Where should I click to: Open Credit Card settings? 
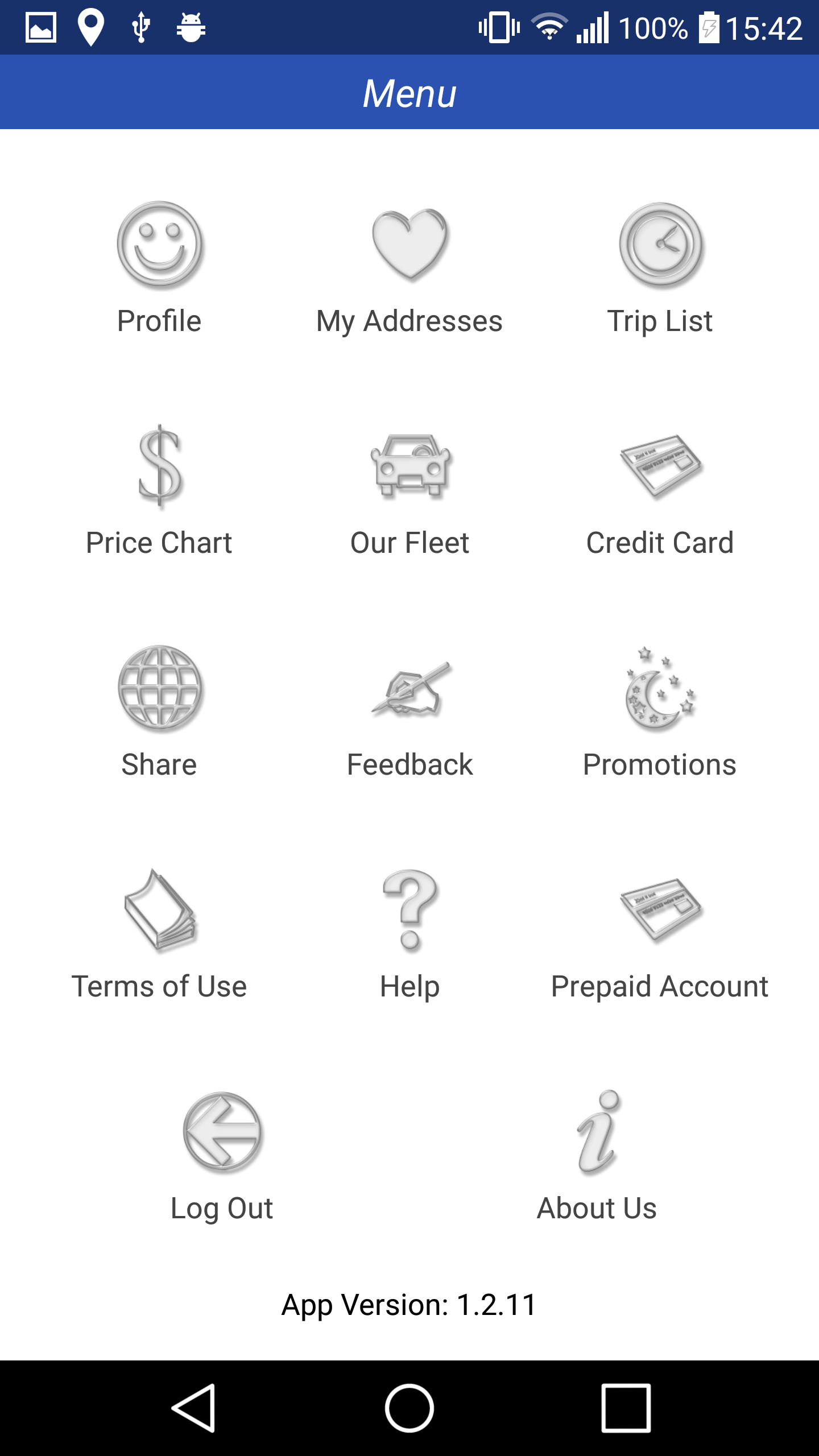(x=660, y=490)
